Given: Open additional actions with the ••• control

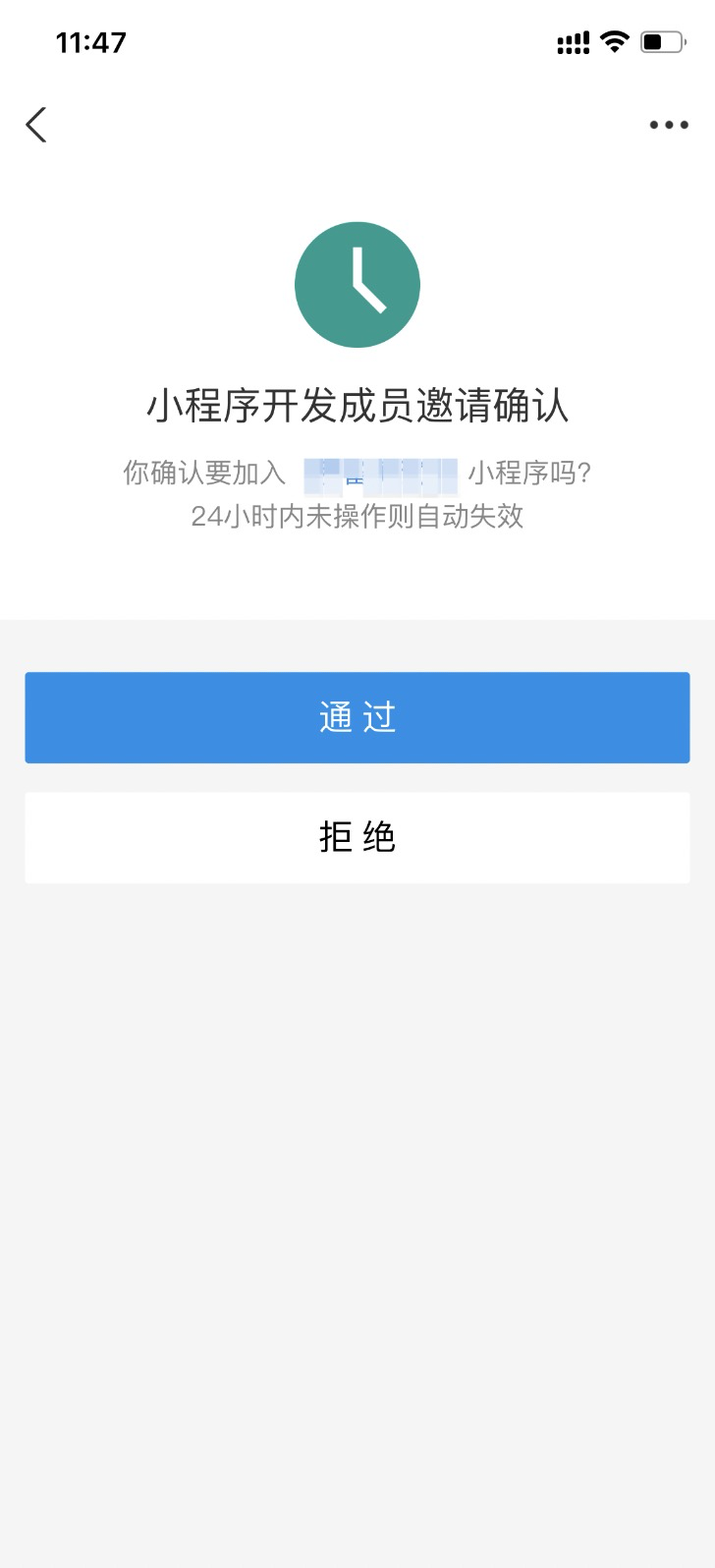Looking at the screenshot, I should (669, 124).
